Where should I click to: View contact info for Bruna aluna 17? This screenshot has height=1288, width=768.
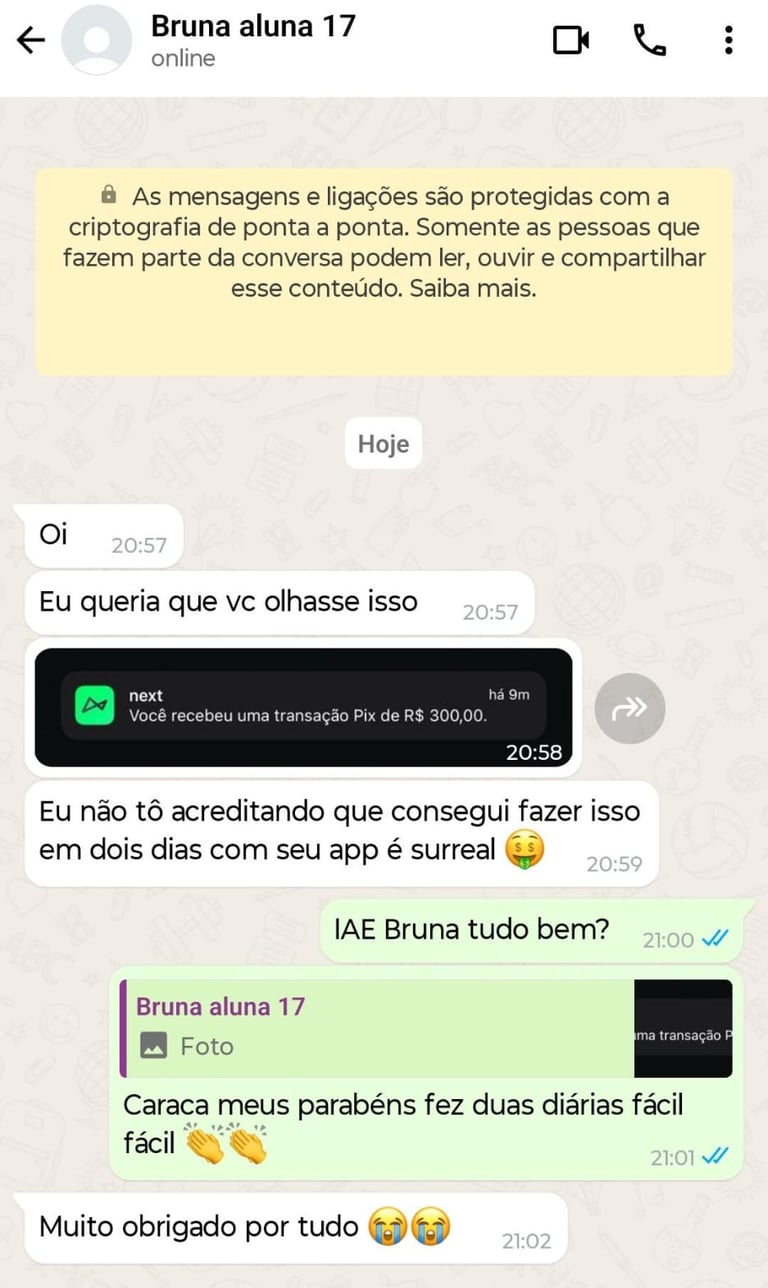(253, 41)
